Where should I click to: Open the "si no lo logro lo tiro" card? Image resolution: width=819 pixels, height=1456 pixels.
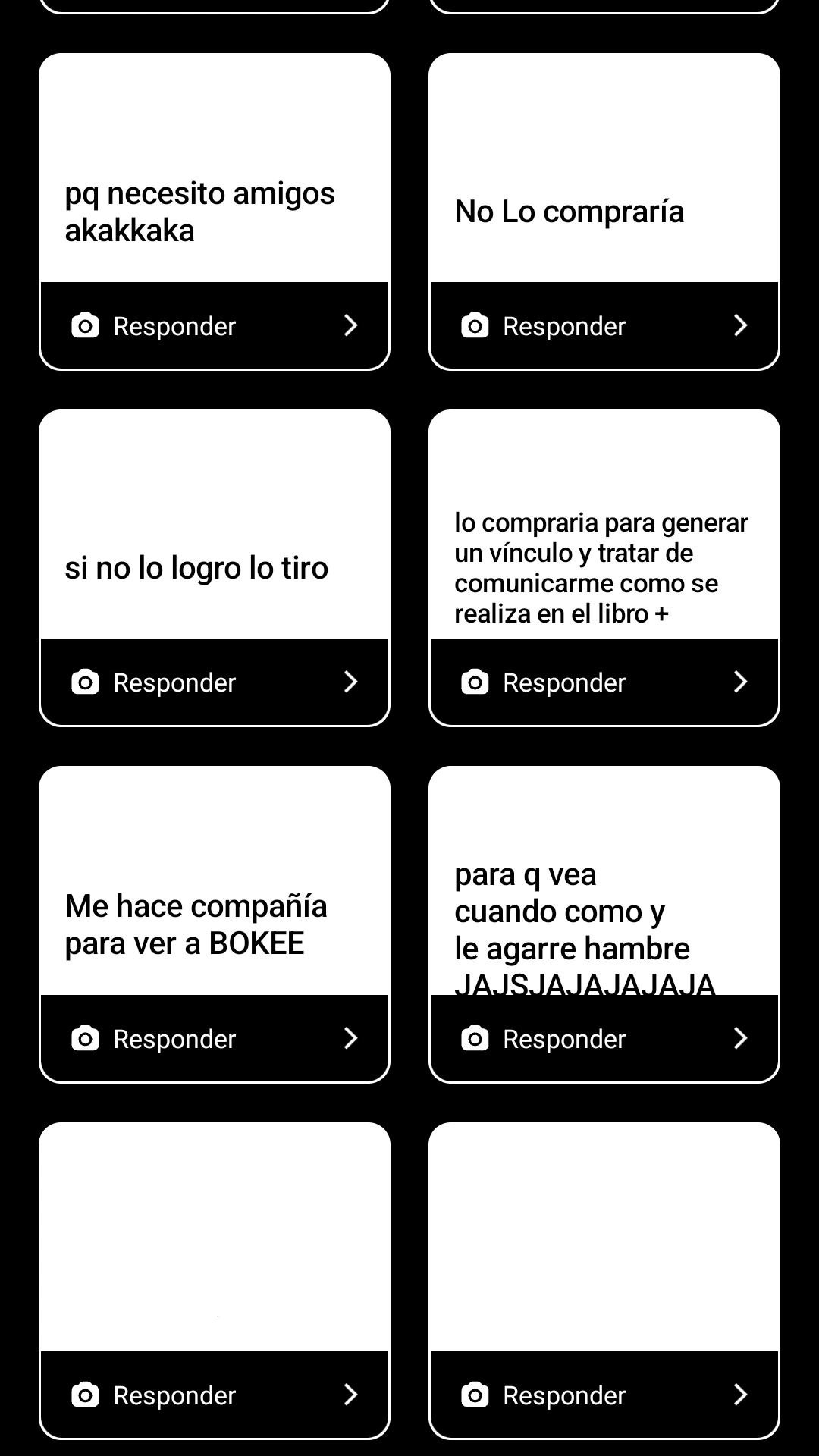click(215, 525)
